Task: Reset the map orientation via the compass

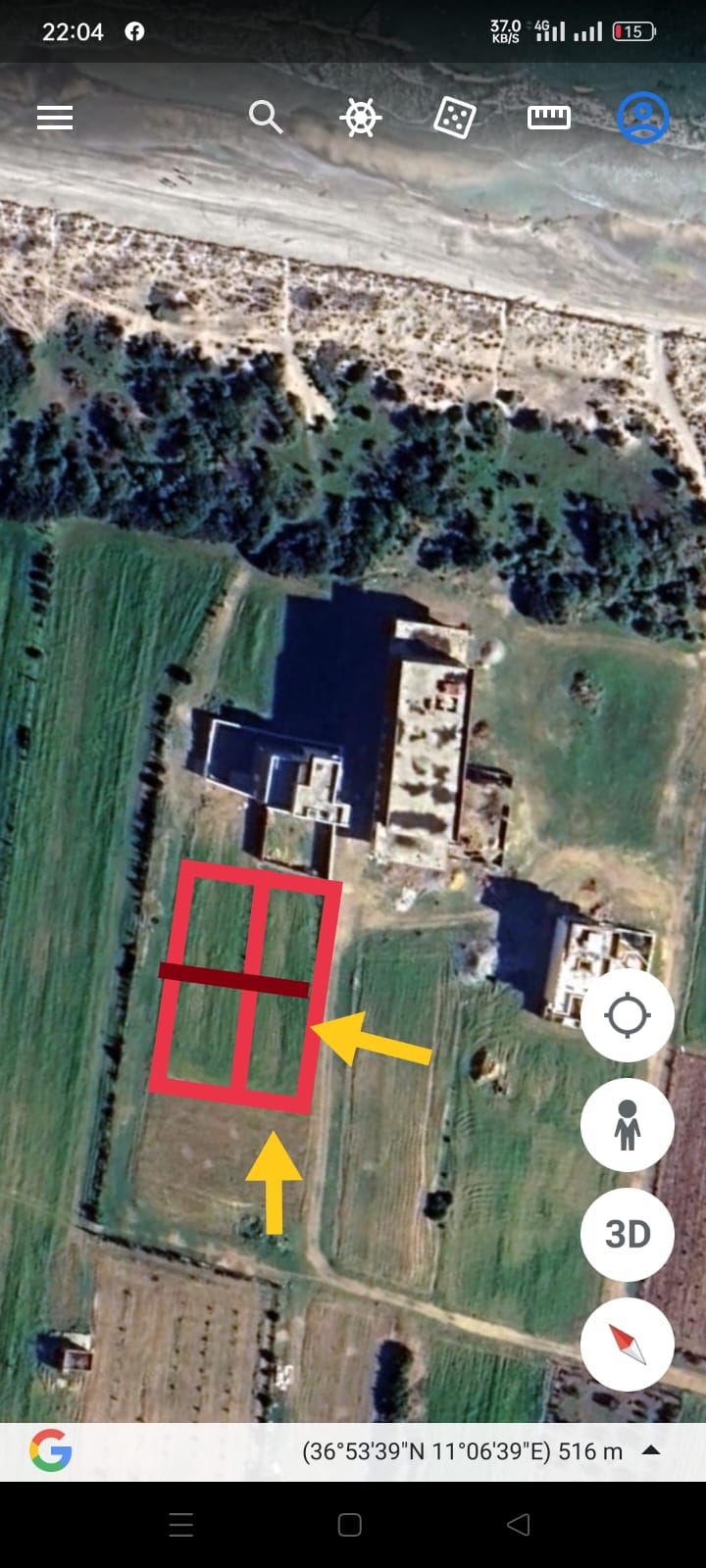Action: 627,1345
